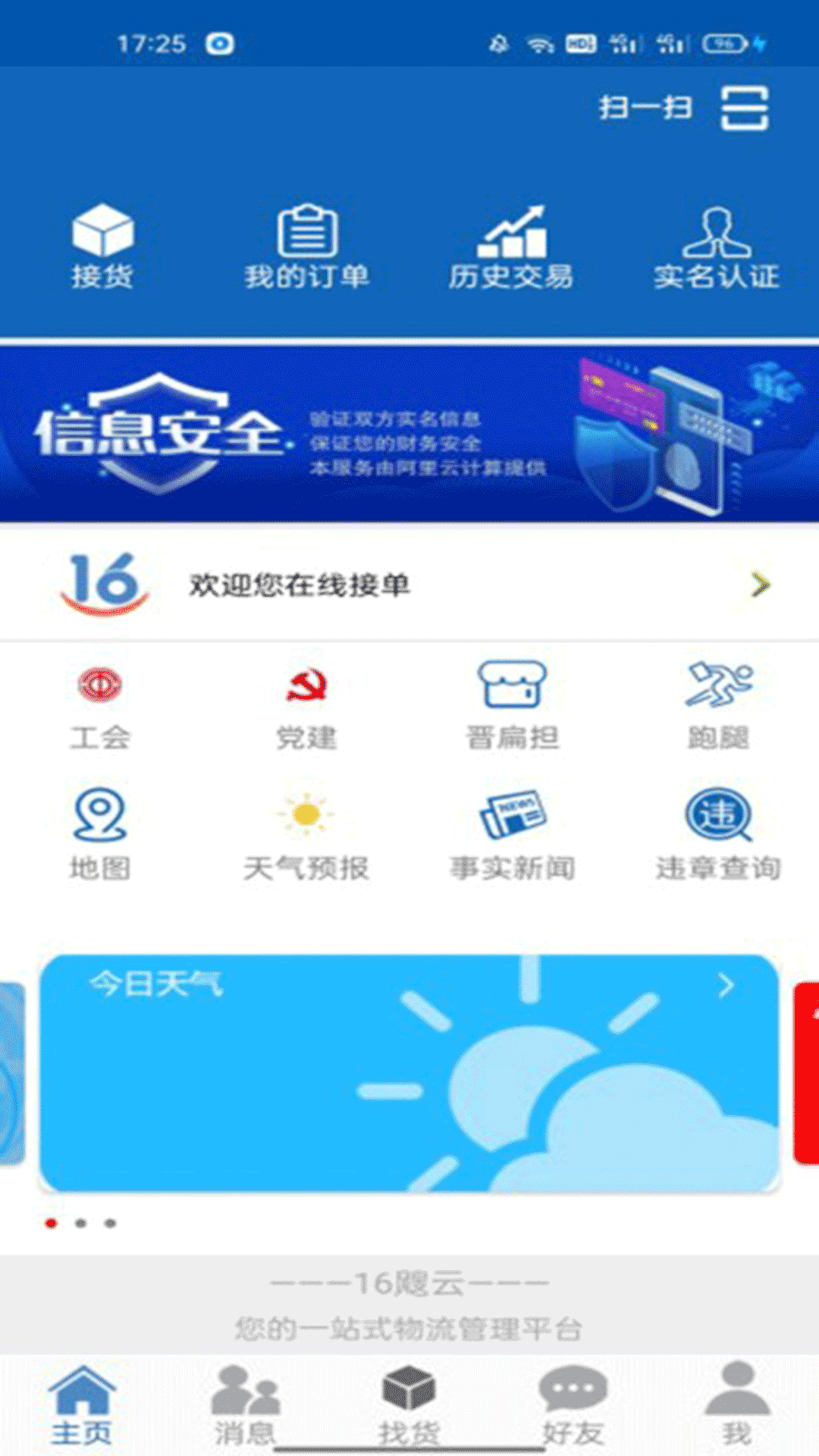Screen dimensions: 819x1456
Task: Open 实名认证 verification
Action: tap(717, 246)
